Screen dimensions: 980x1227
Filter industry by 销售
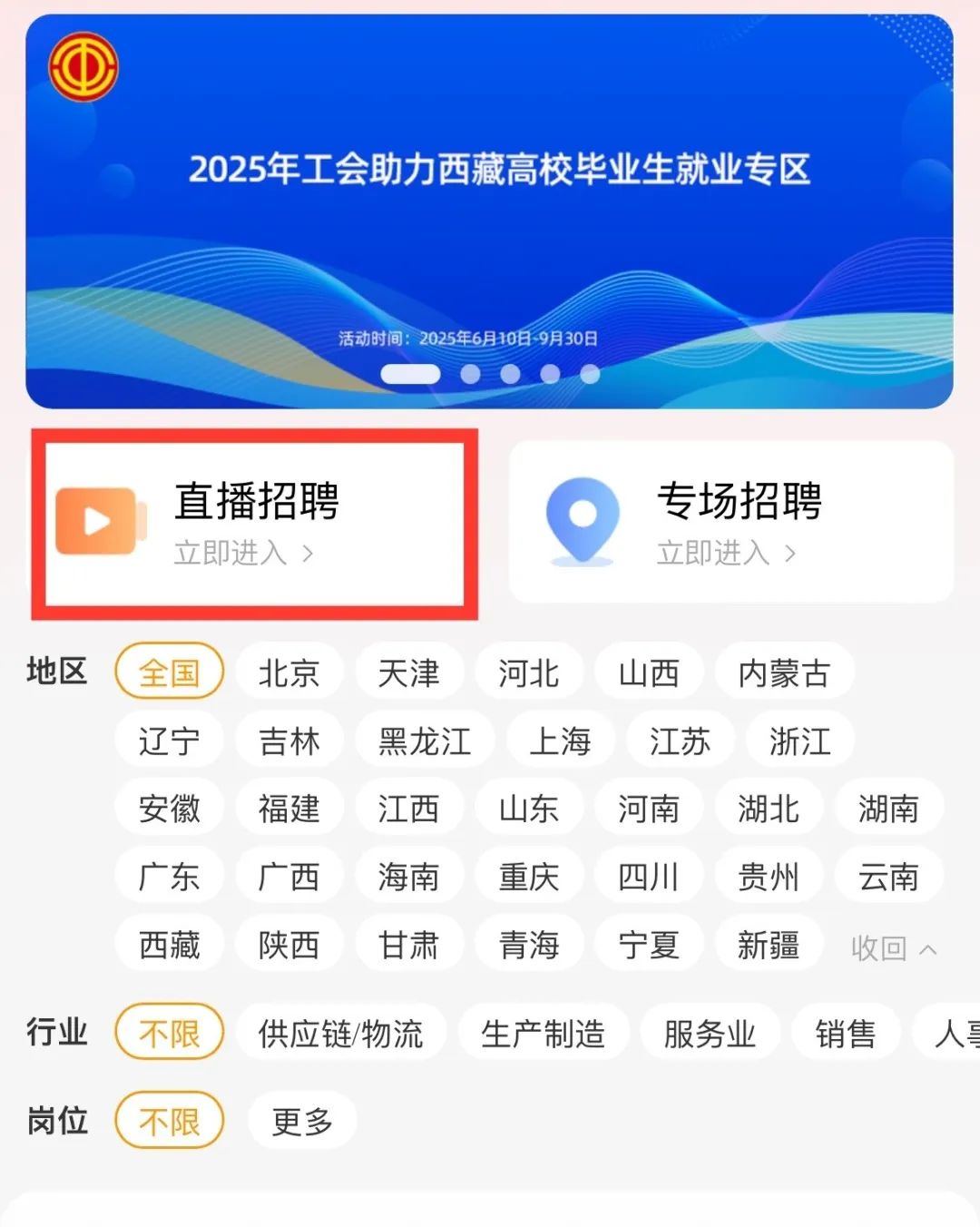(x=845, y=1033)
